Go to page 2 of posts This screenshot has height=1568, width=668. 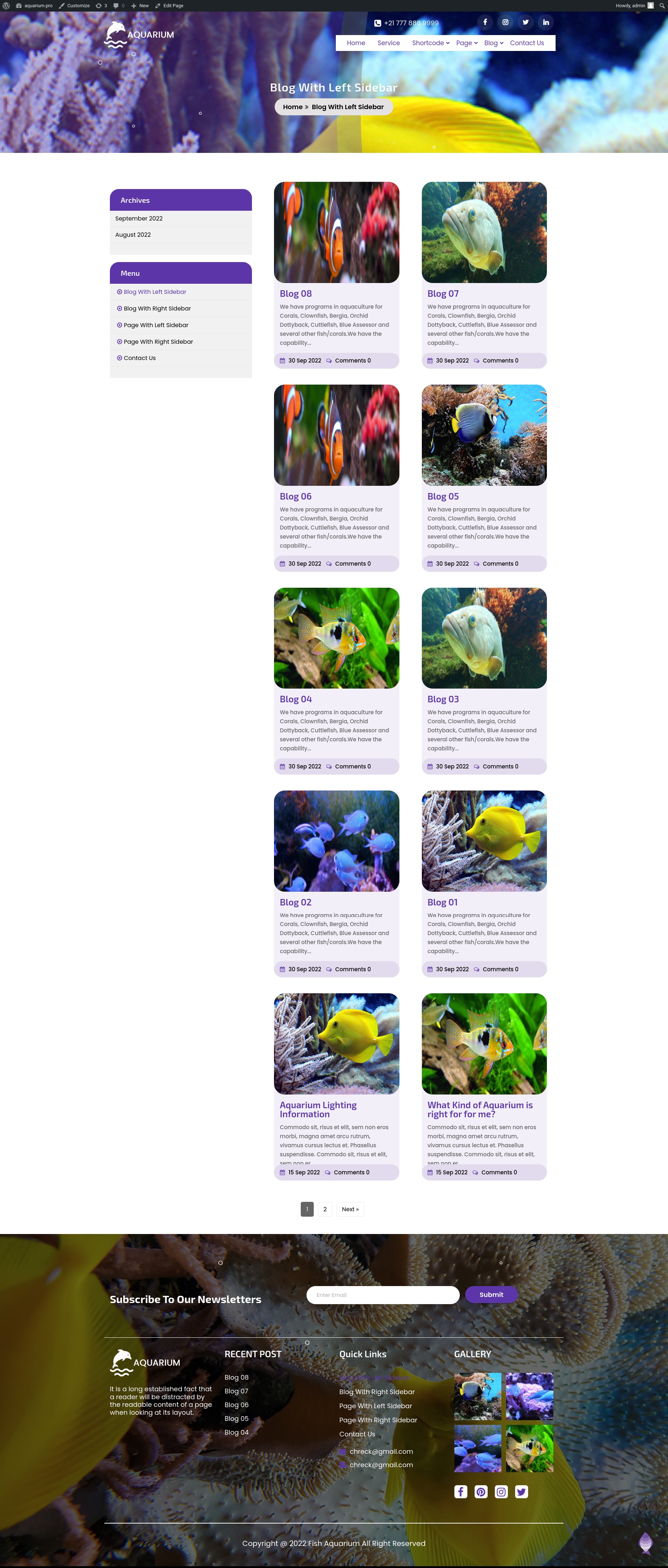coord(325,1209)
